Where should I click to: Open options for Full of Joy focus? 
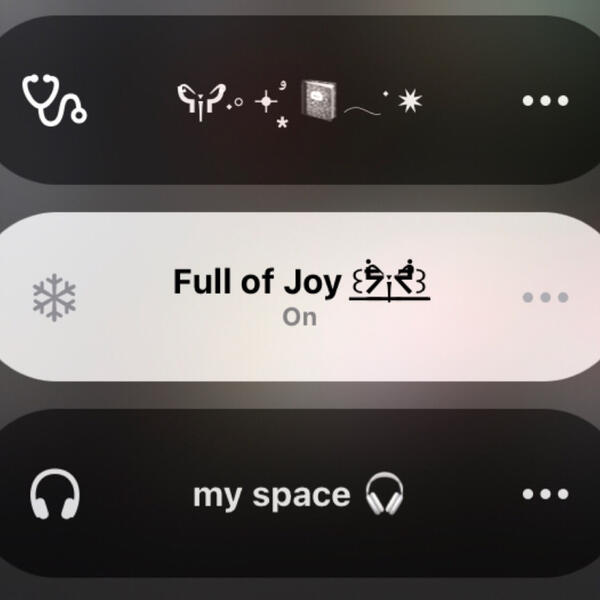[545, 297]
